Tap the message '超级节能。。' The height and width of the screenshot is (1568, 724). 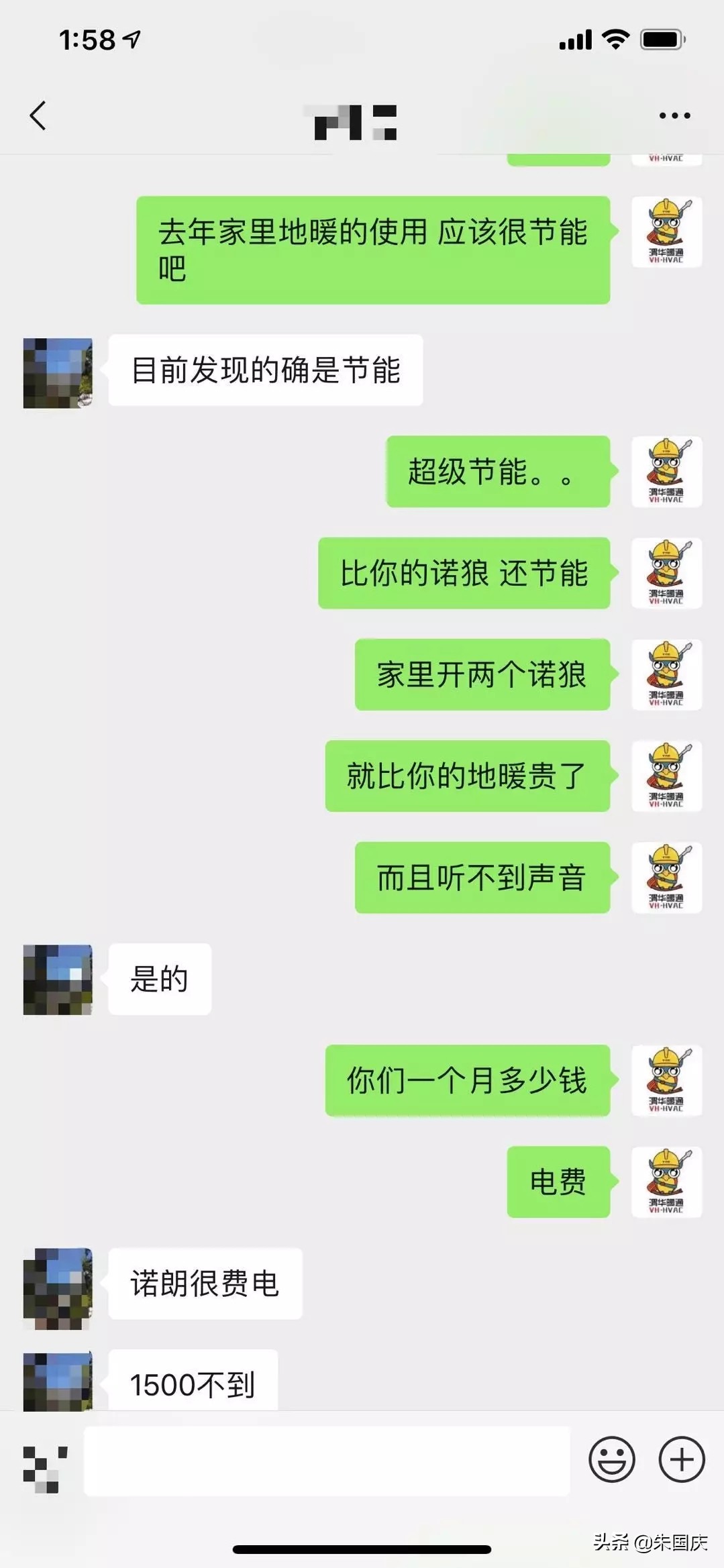[498, 472]
